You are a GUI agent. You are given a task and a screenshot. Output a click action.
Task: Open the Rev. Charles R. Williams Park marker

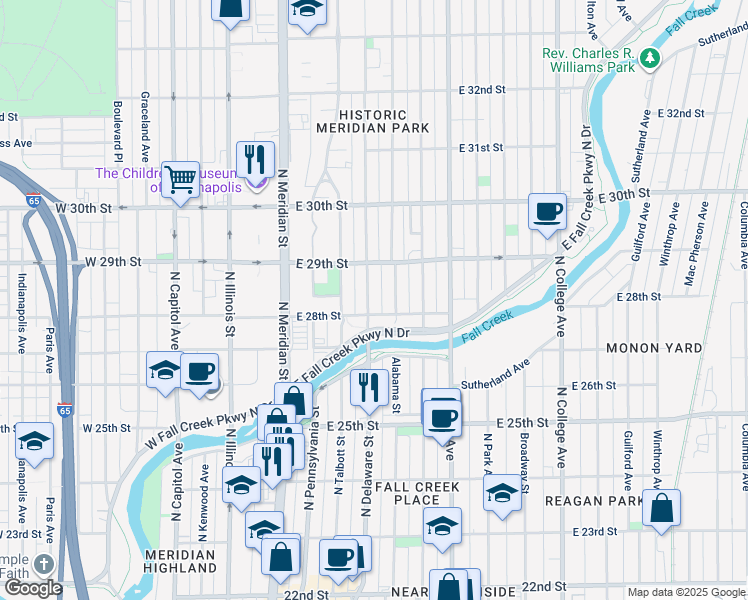651,59
